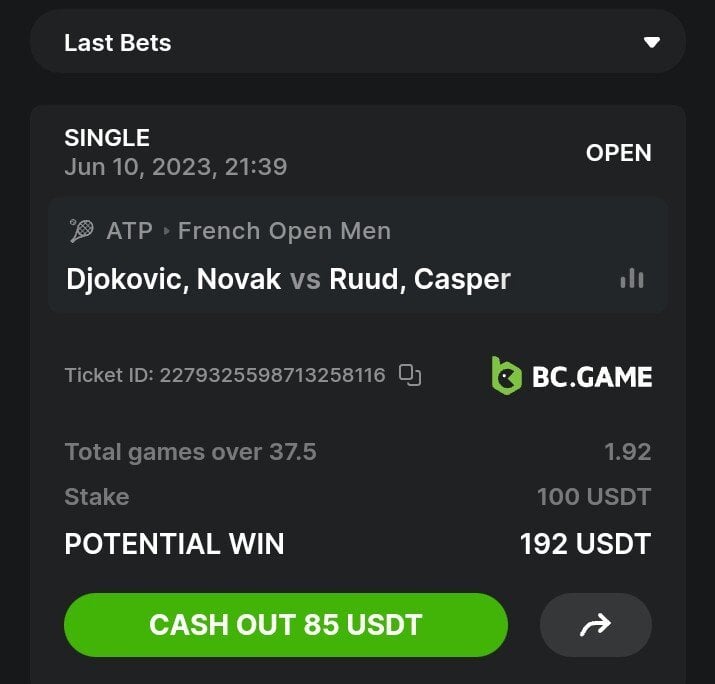Cash out 85 USDT

(x=286, y=626)
